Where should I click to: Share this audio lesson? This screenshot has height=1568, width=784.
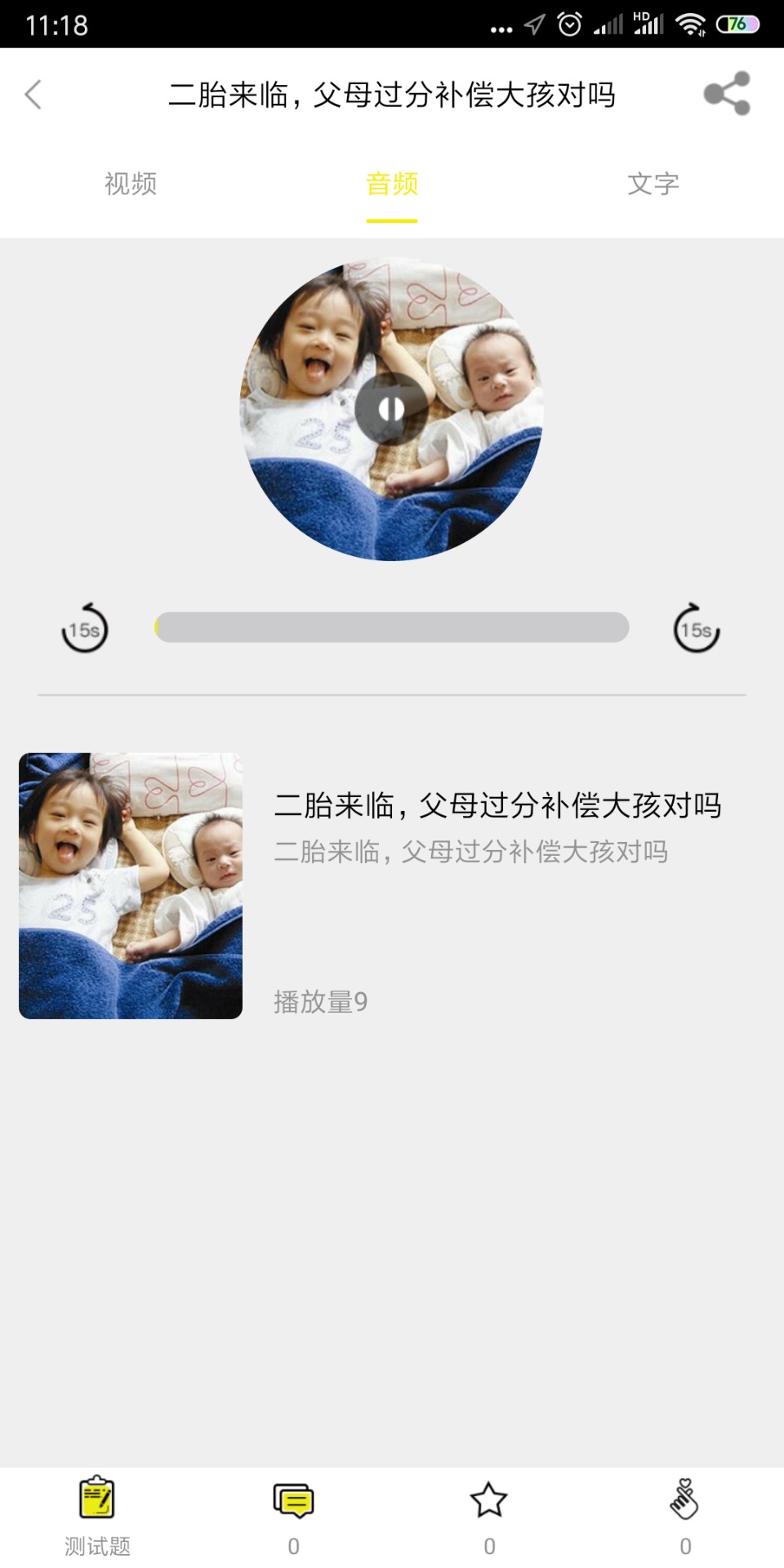[x=726, y=94]
